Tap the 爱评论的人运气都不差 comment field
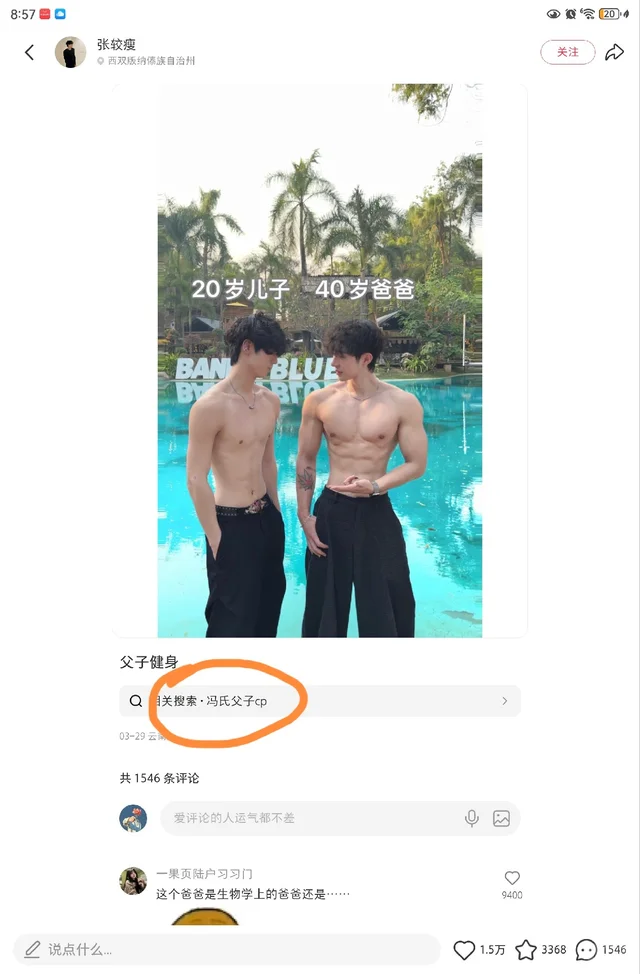 [x=310, y=818]
